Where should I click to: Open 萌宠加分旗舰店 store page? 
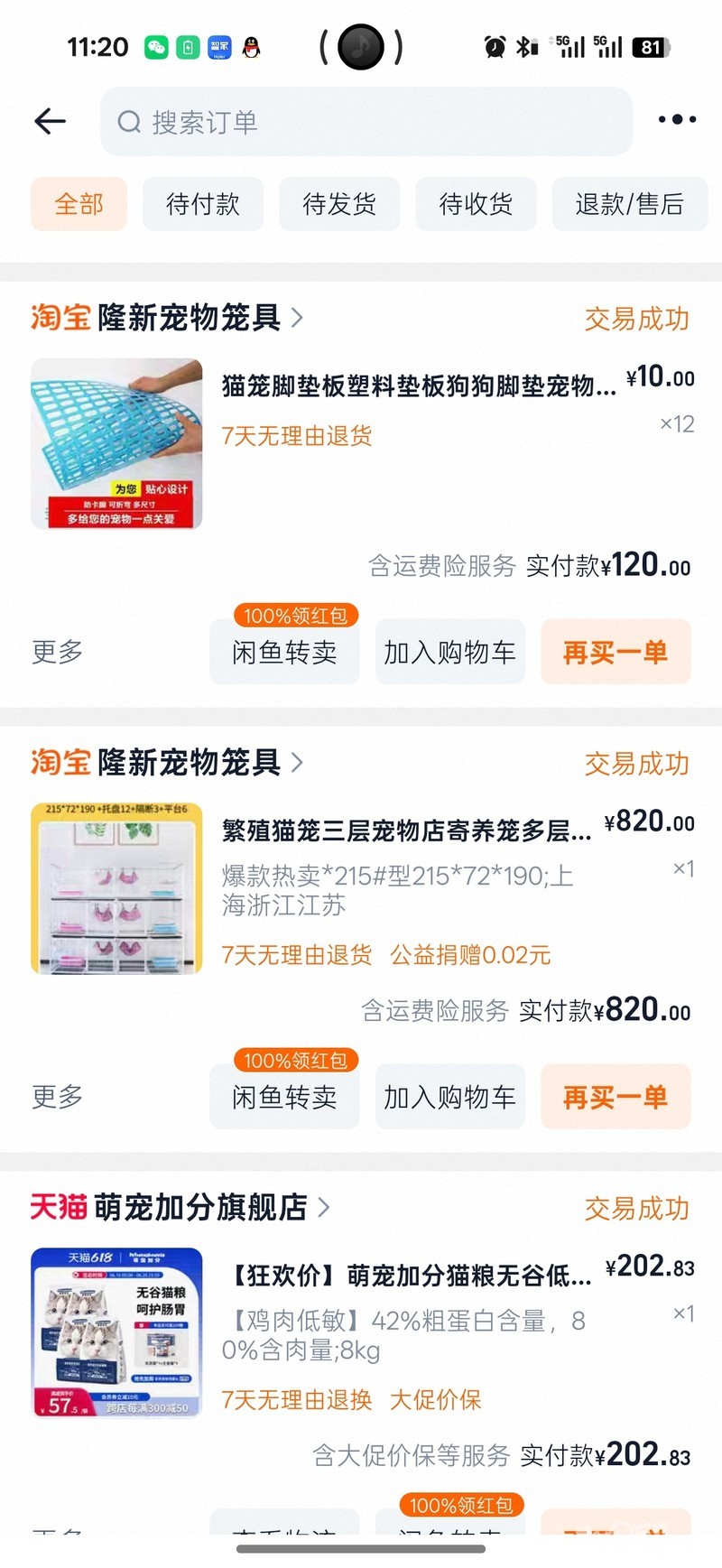point(200,1207)
